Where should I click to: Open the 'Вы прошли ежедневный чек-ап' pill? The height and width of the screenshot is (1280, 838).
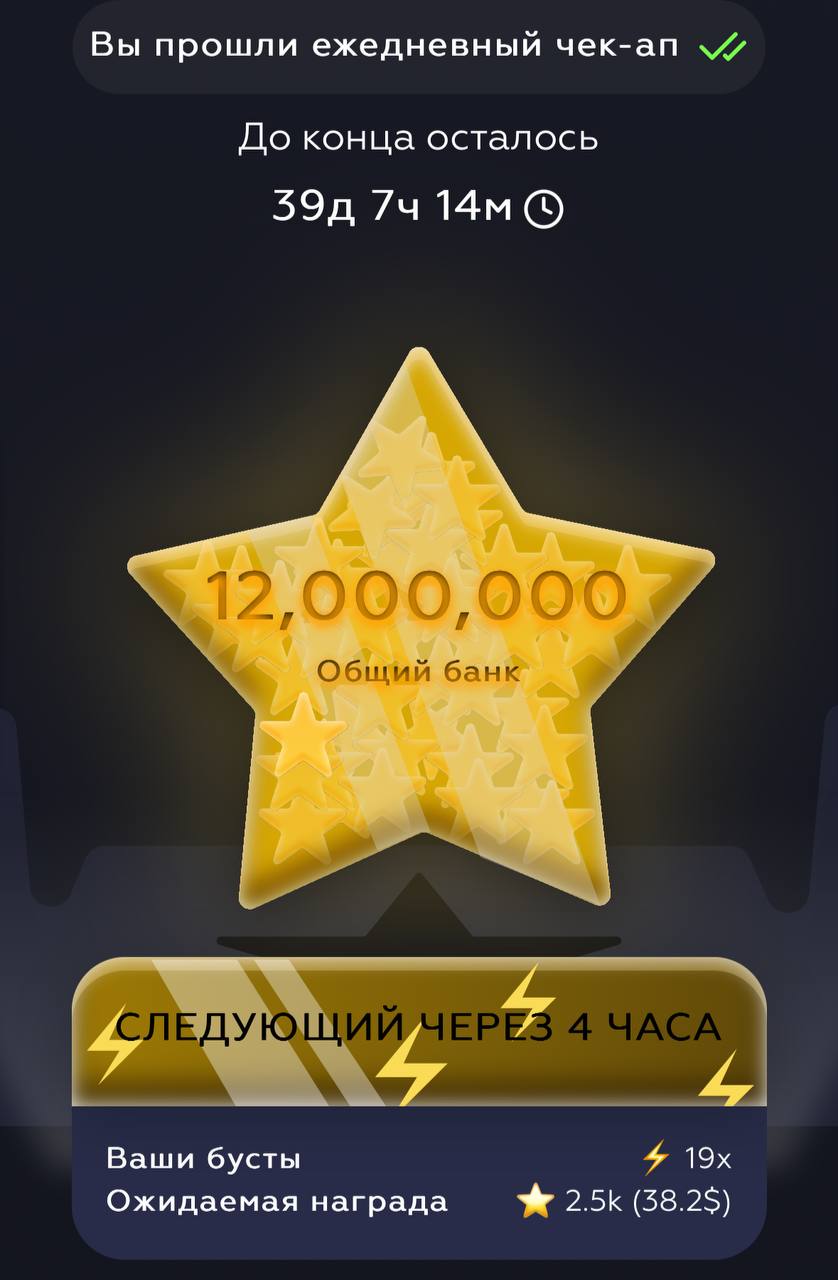coord(418,47)
